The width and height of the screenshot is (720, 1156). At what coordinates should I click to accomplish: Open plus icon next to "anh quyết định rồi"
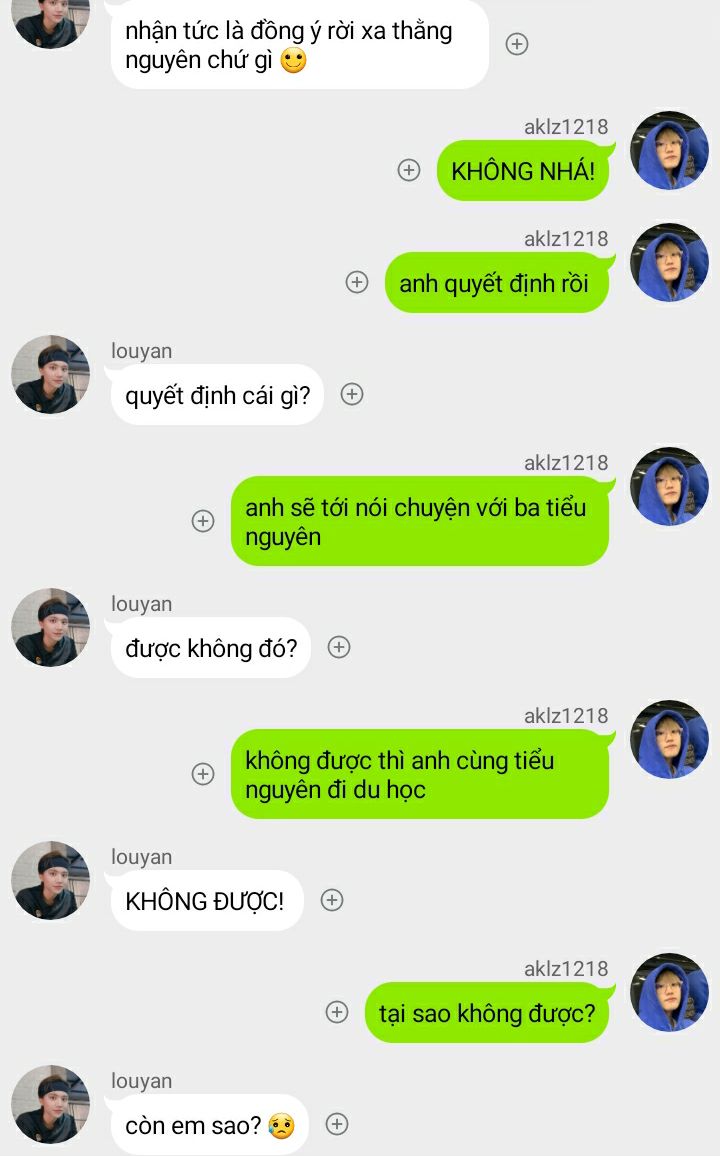pos(357,282)
